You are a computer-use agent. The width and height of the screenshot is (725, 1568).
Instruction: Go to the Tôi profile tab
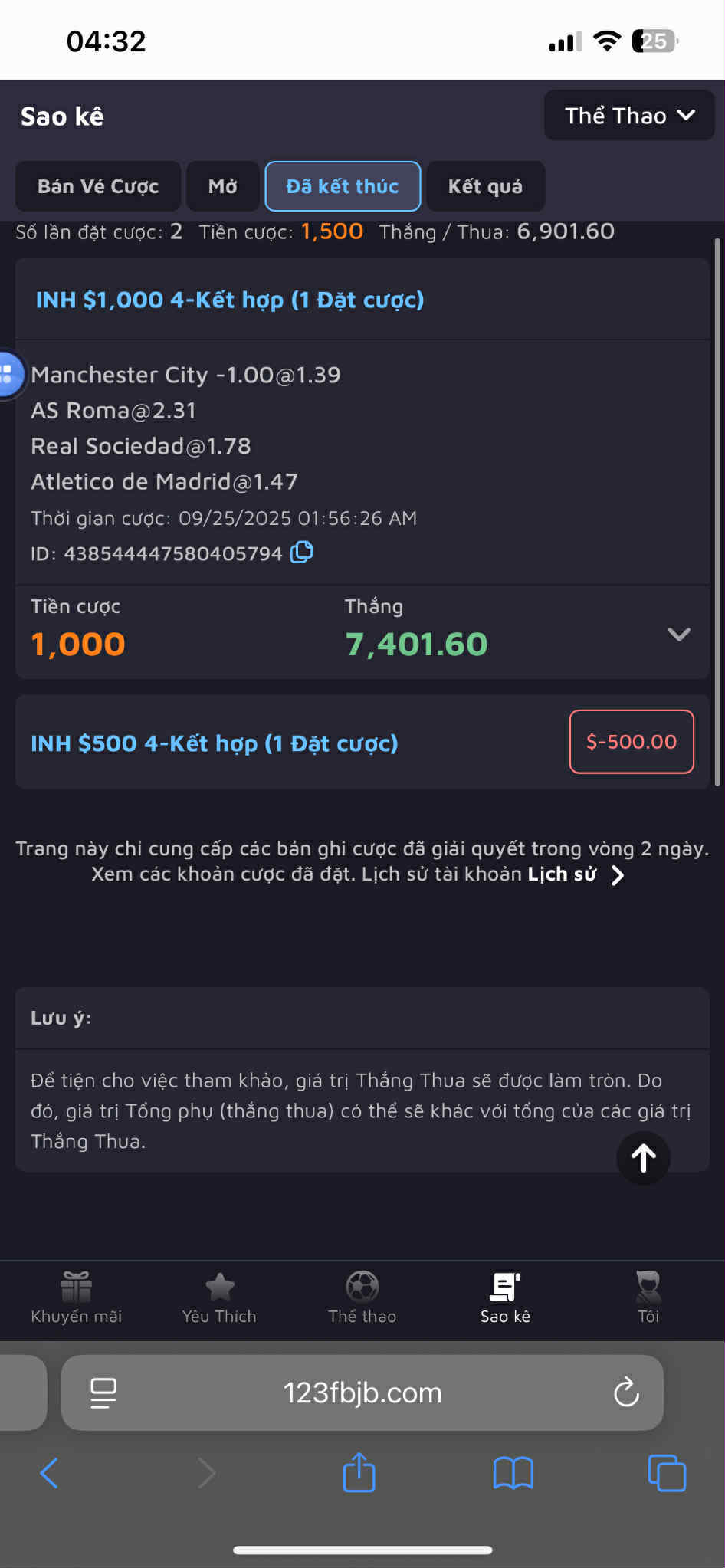(x=648, y=1297)
